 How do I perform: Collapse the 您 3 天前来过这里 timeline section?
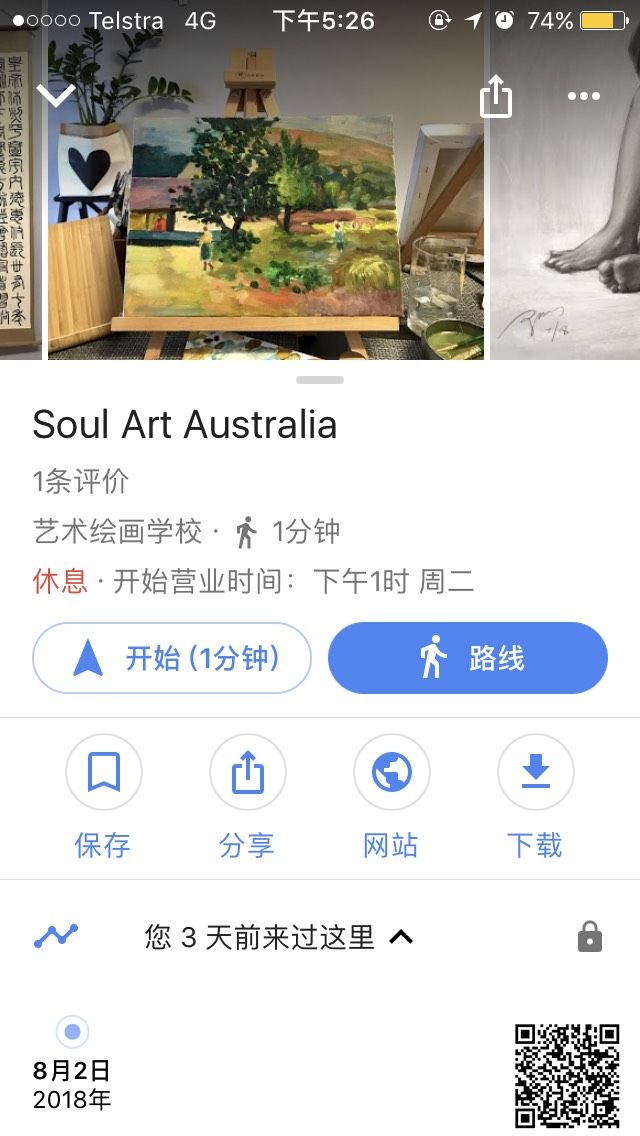[x=400, y=937]
